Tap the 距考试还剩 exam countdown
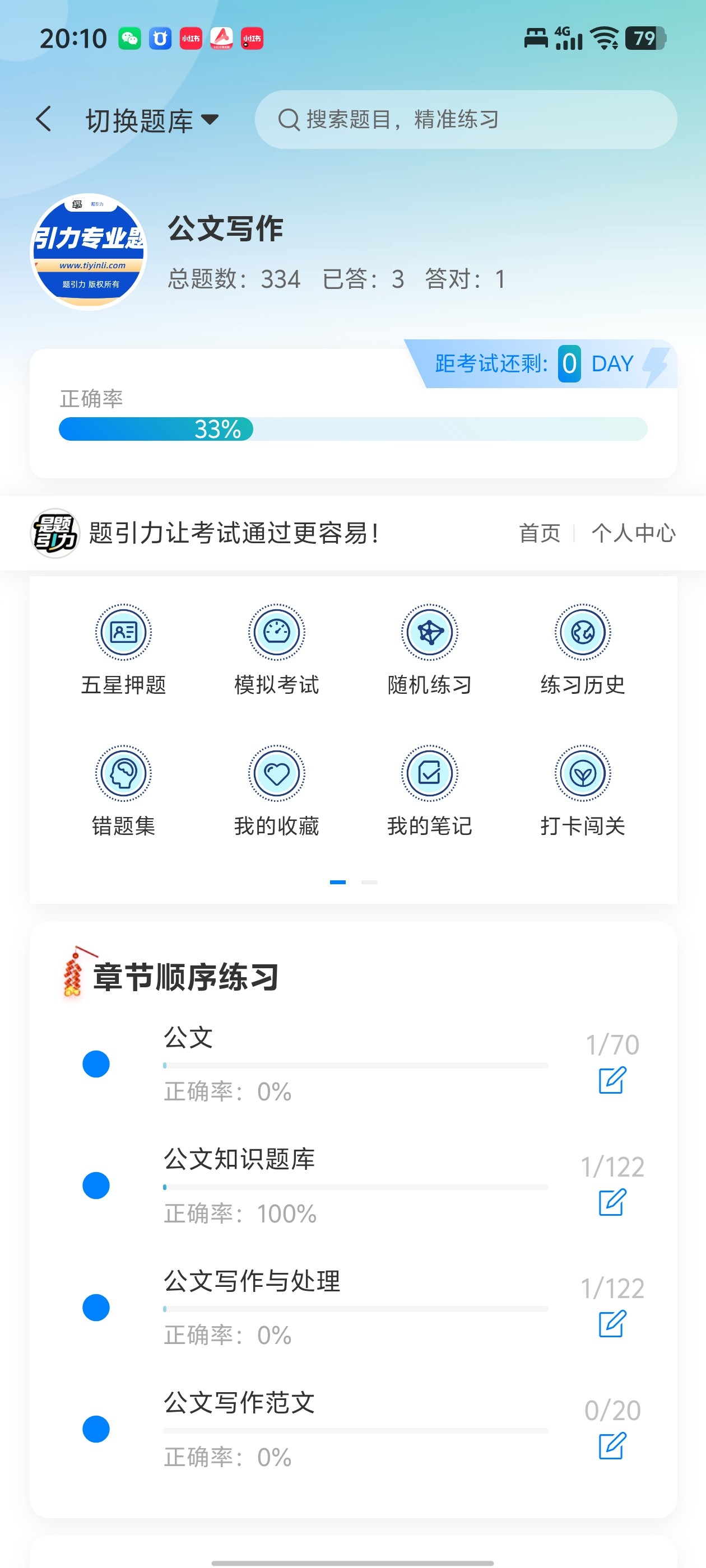The height and width of the screenshot is (1568, 706). pyautogui.click(x=540, y=364)
